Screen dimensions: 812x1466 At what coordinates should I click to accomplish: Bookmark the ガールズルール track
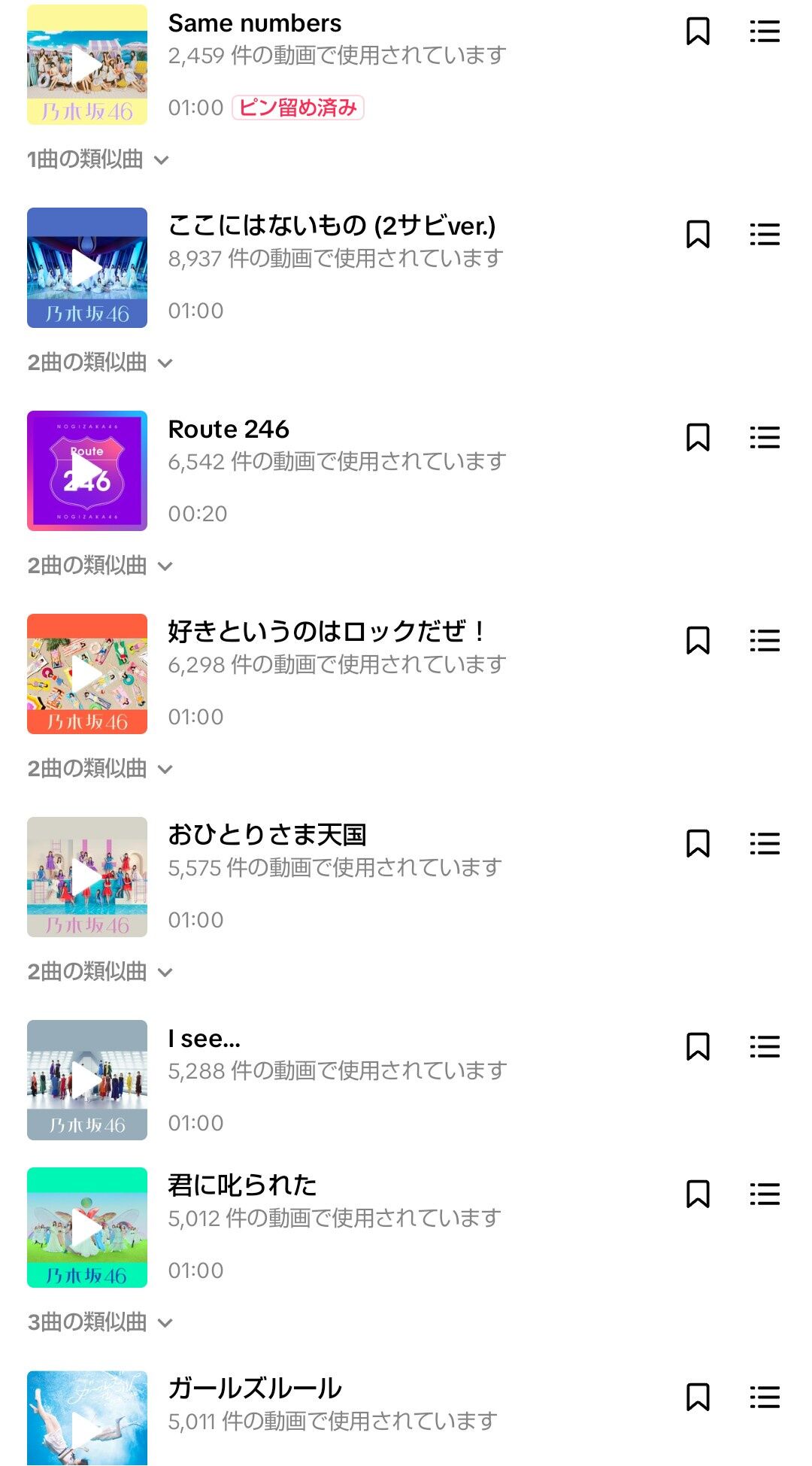coord(698,1397)
